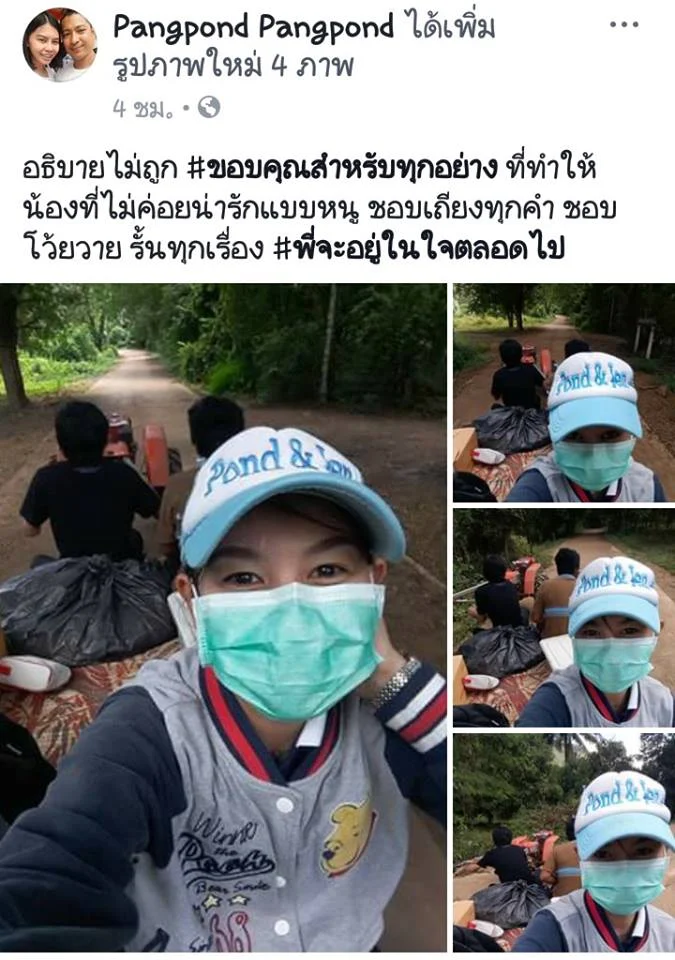The width and height of the screenshot is (675, 960).
Task: Open the bottom small photo on the right
Action: (x=563, y=842)
